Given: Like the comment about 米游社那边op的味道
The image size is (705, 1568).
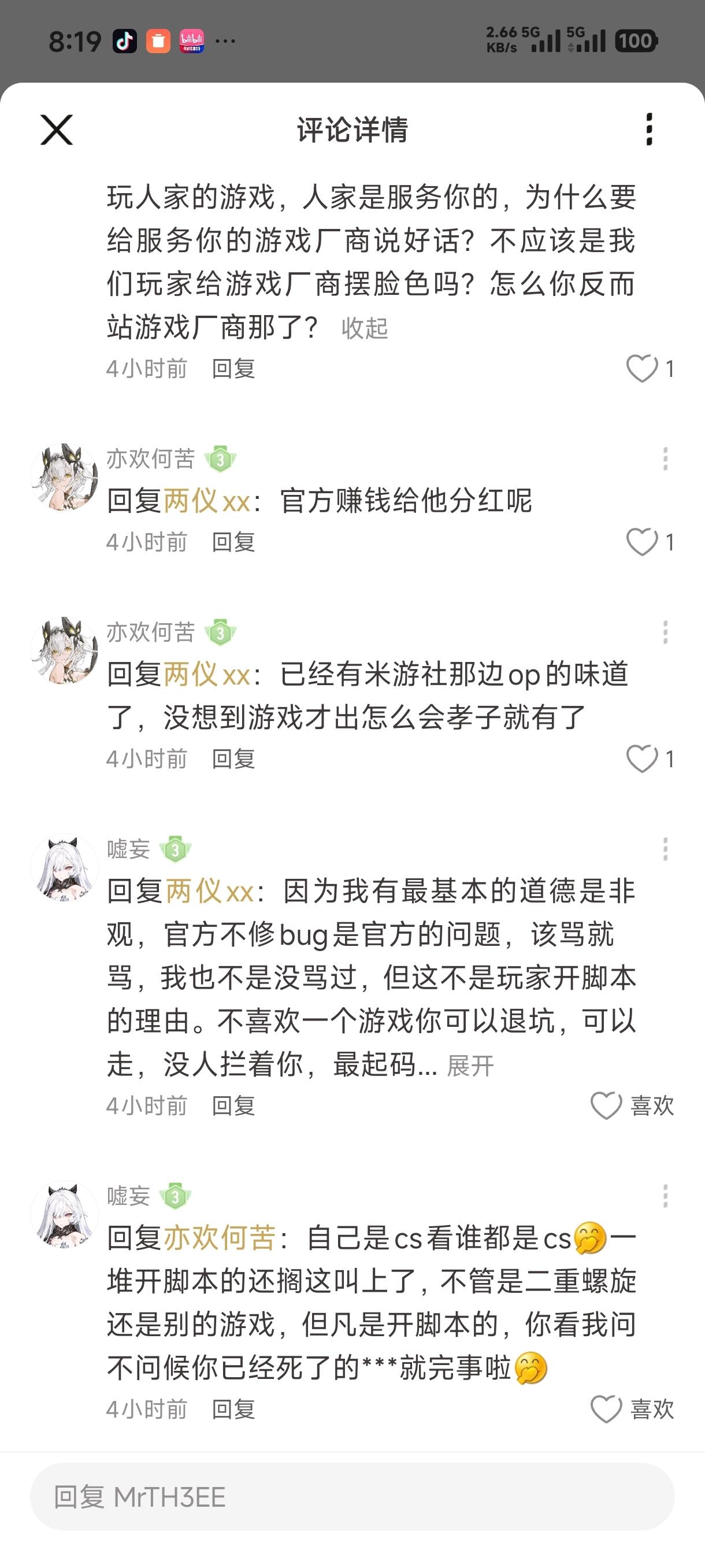Looking at the screenshot, I should 643,759.
